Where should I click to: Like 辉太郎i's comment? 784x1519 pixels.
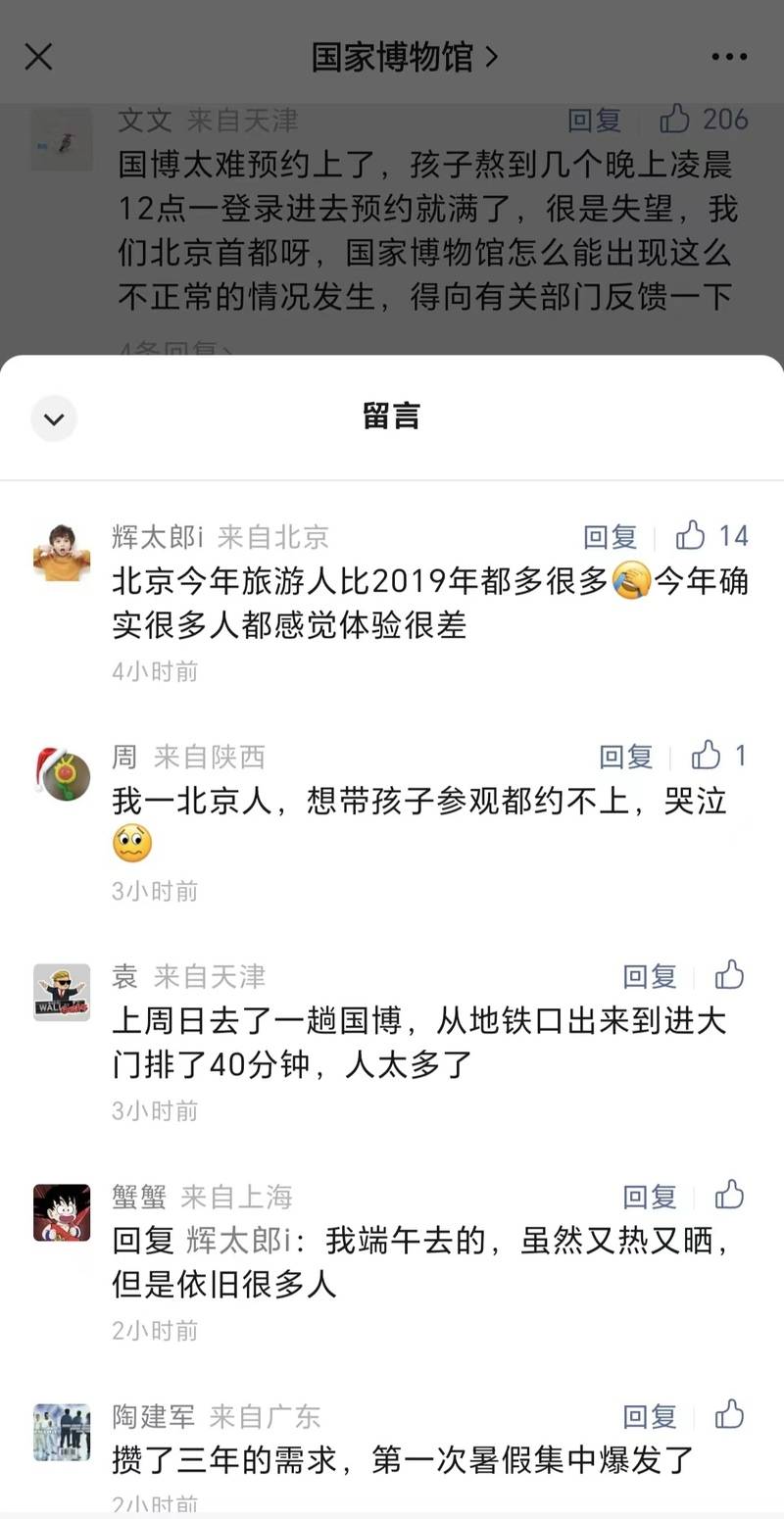[x=692, y=536]
